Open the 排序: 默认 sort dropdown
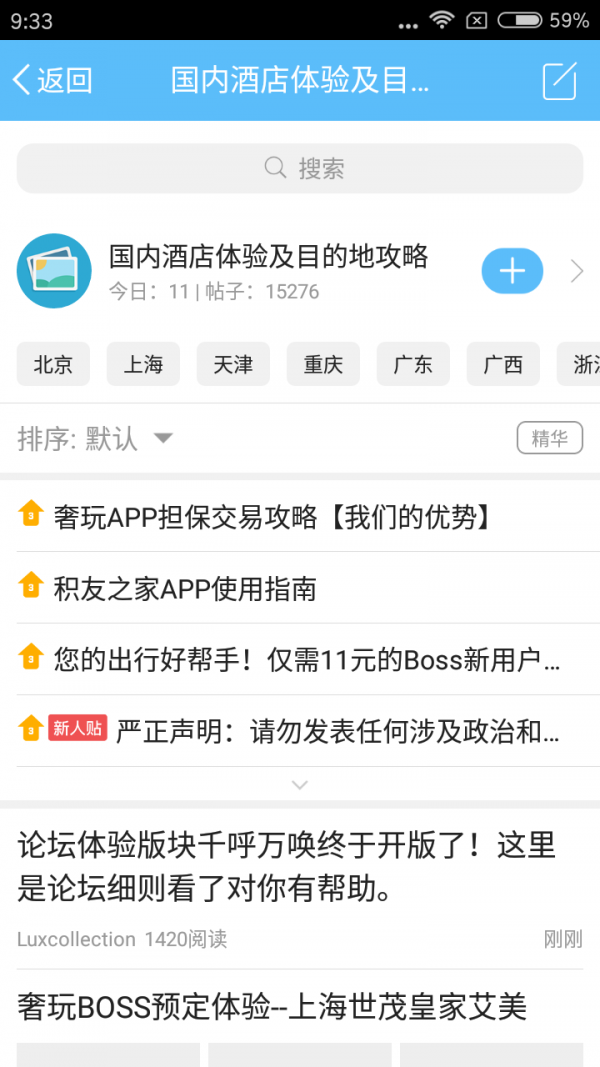This screenshot has width=600, height=1067. pos(95,438)
